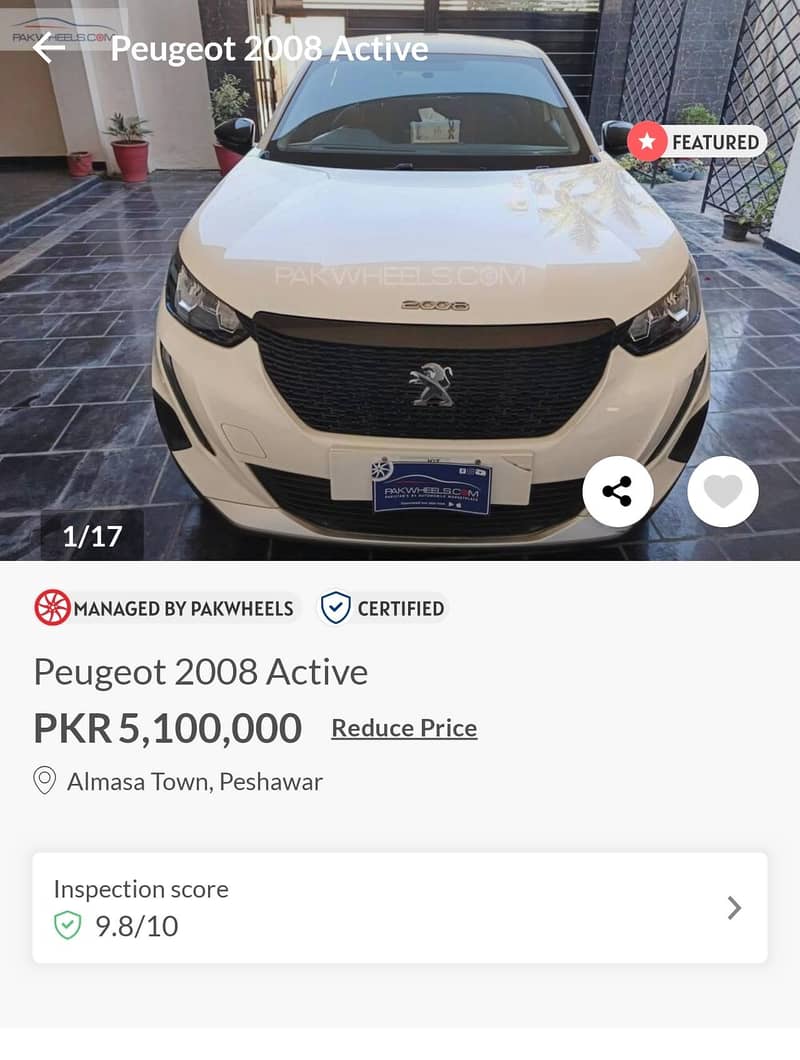This screenshot has height=1060, width=800.
Task: Select the Peugeot 2008 Active title
Action: [200, 672]
